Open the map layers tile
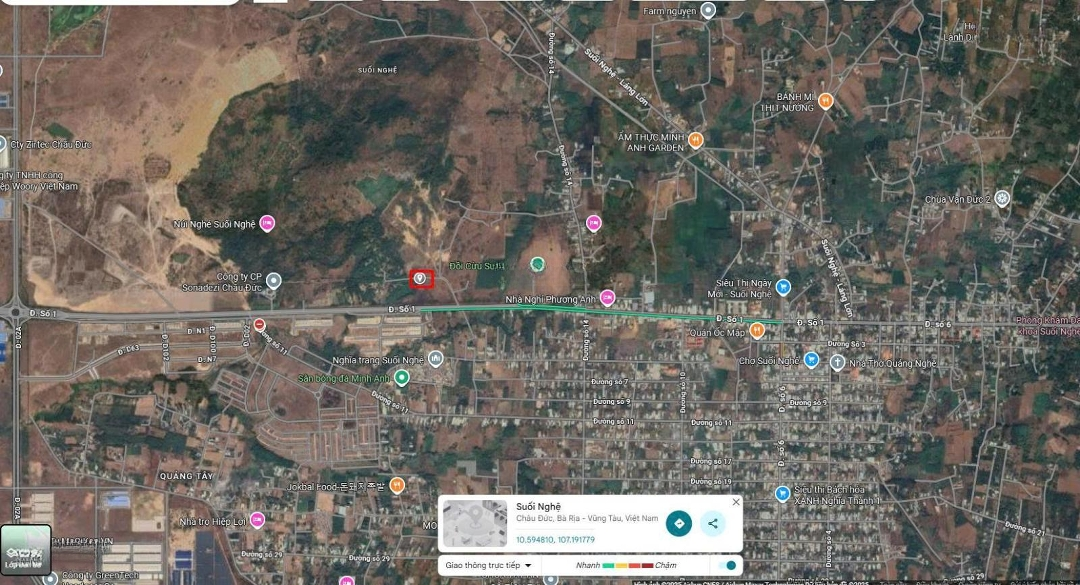This screenshot has width=1080, height=585. (25, 549)
